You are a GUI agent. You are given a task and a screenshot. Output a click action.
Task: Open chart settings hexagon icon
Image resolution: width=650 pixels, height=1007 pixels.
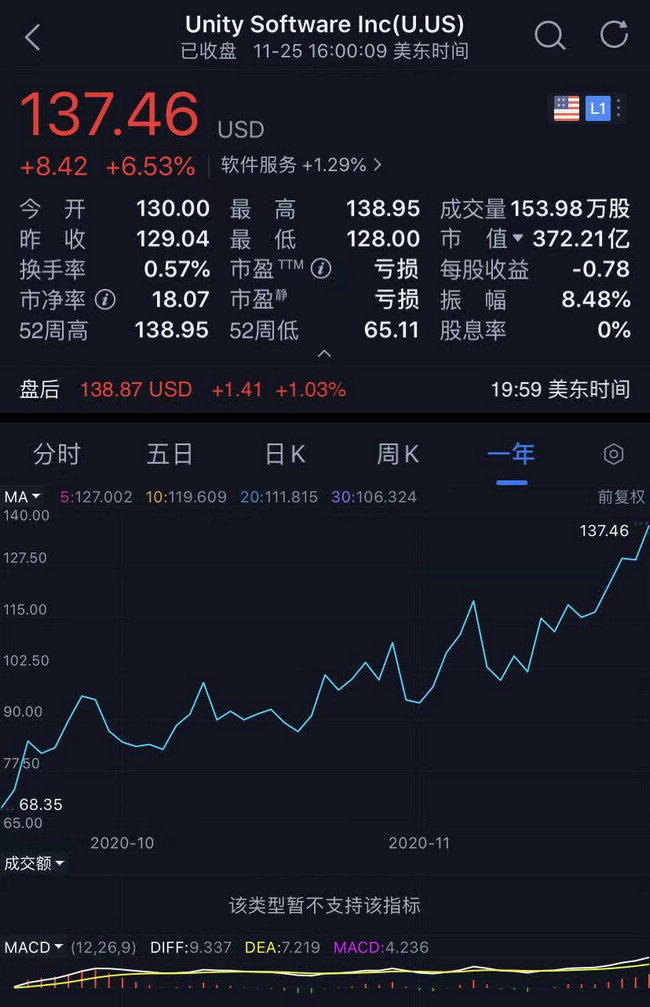[614, 454]
